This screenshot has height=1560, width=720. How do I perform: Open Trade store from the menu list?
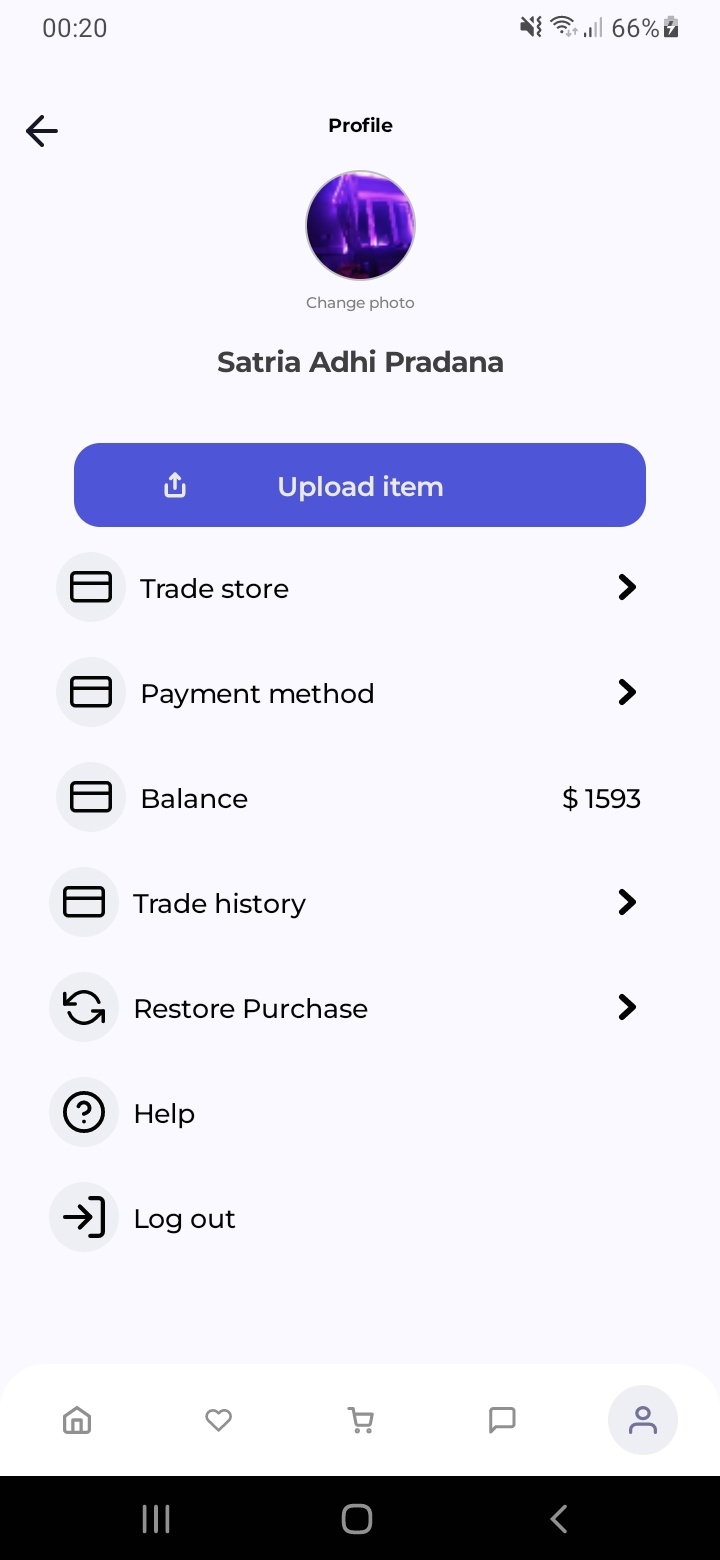214,588
